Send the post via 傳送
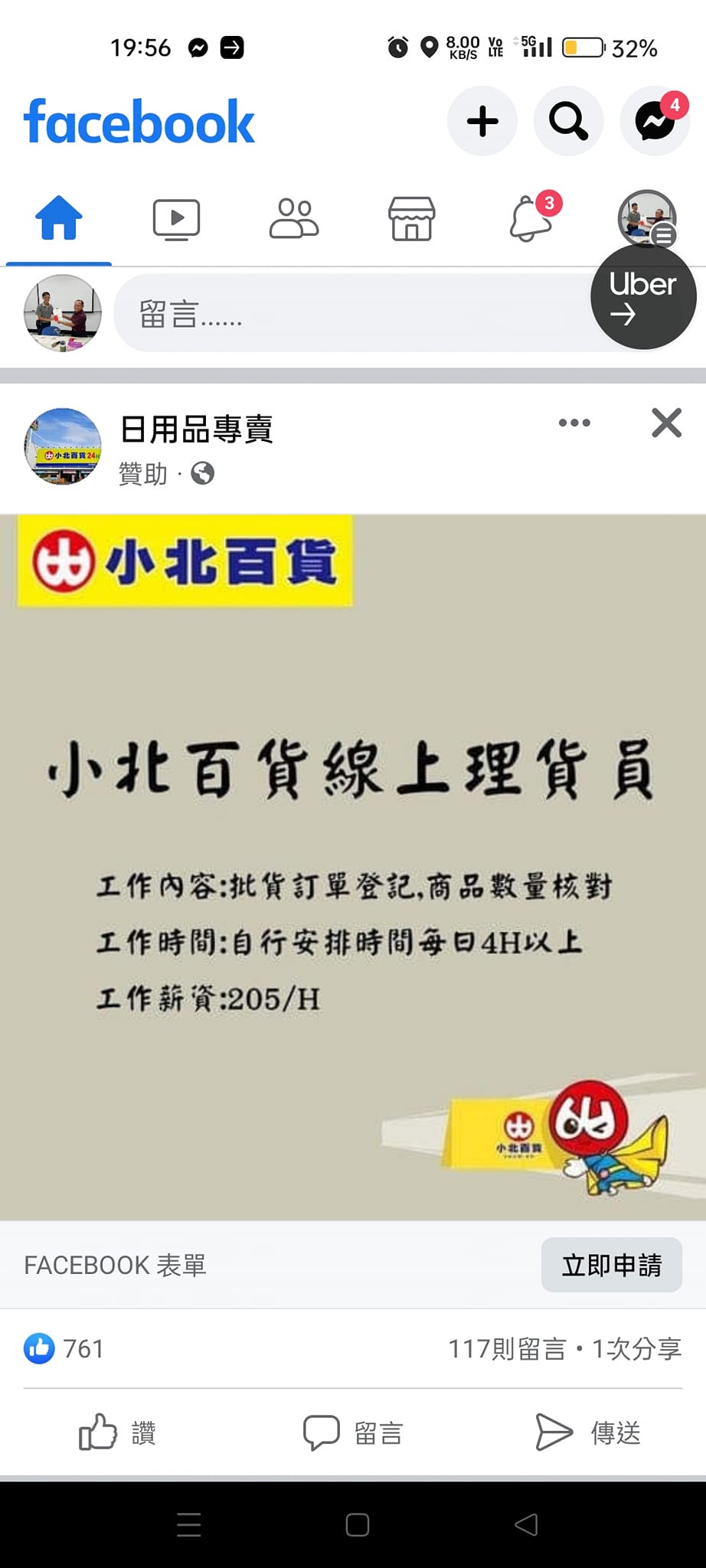 coord(588,1432)
